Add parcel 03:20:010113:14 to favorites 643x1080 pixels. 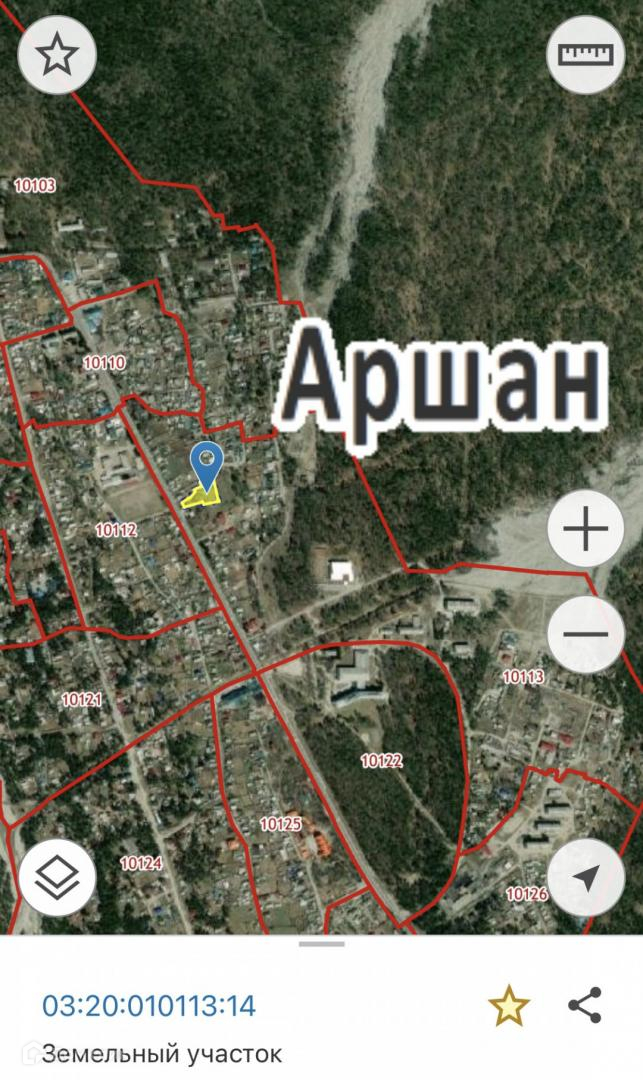coord(509,1006)
